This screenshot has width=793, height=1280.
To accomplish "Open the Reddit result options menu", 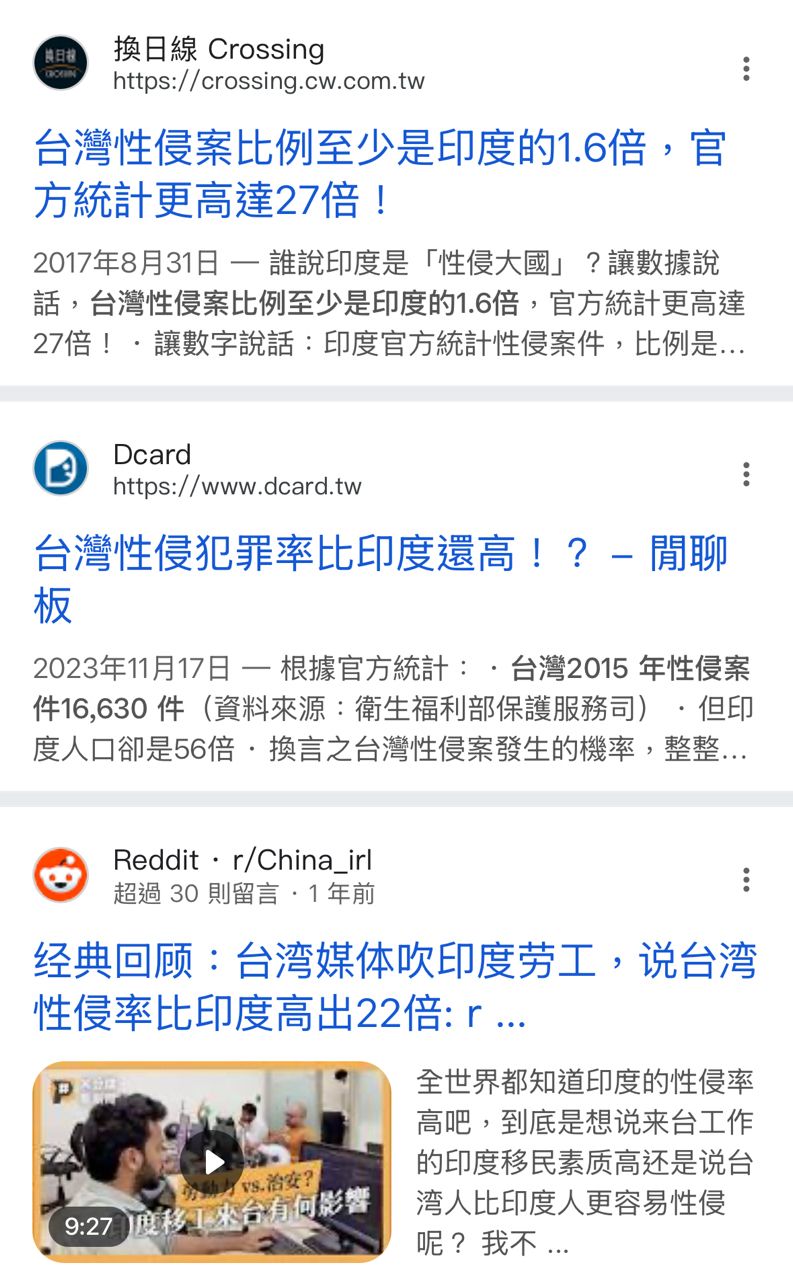I will [x=746, y=880].
